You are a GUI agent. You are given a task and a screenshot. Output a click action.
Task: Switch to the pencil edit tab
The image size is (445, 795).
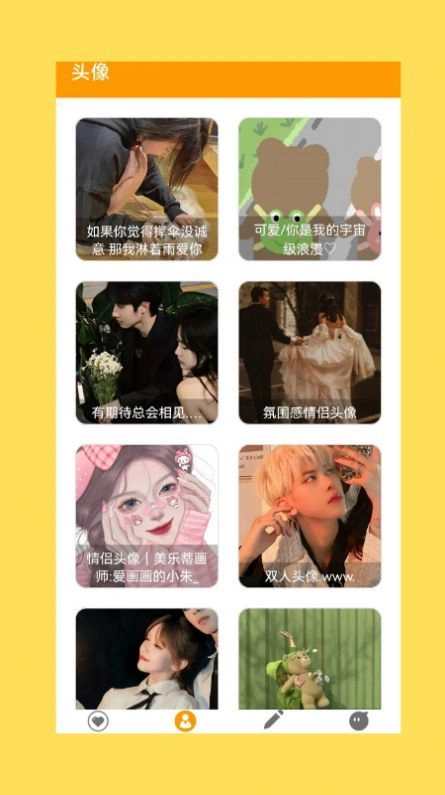(274, 720)
